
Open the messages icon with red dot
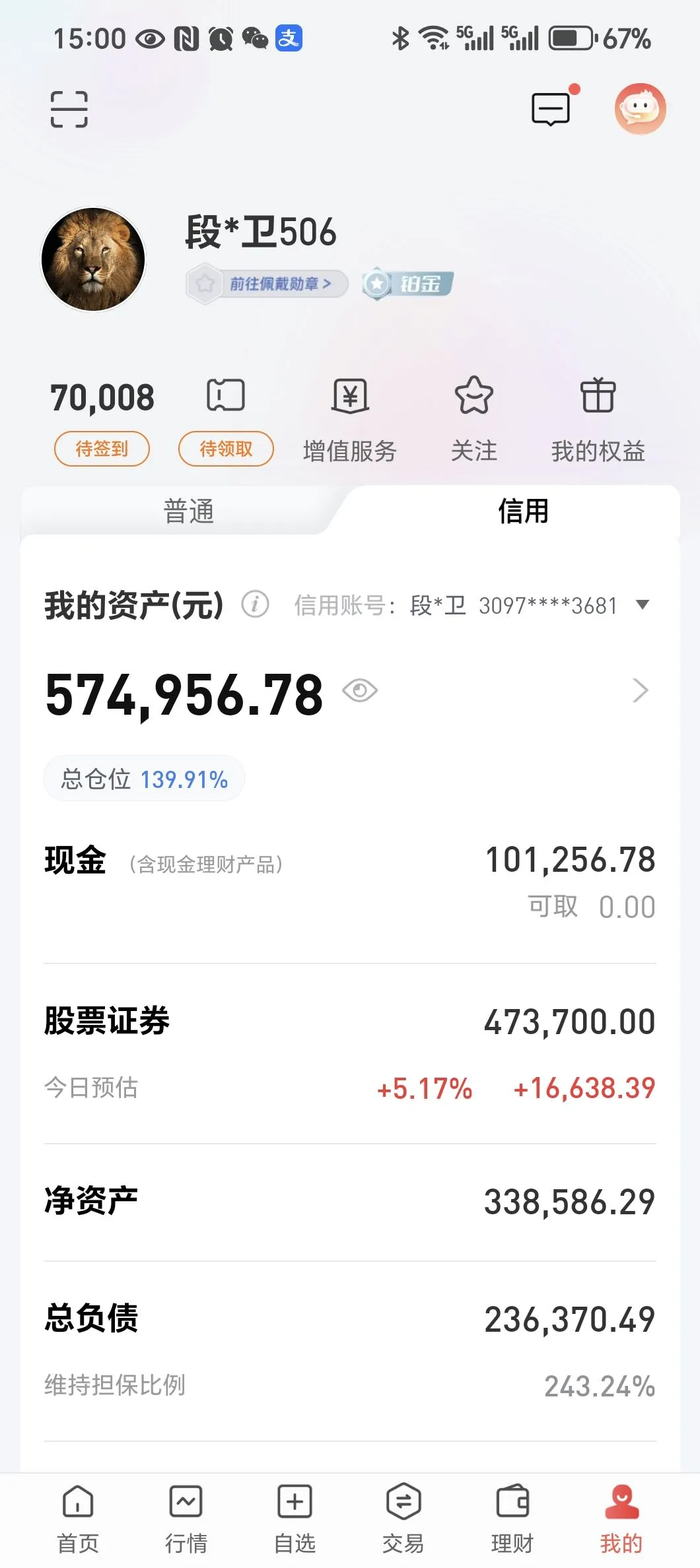pyautogui.click(x=551, y=109)
